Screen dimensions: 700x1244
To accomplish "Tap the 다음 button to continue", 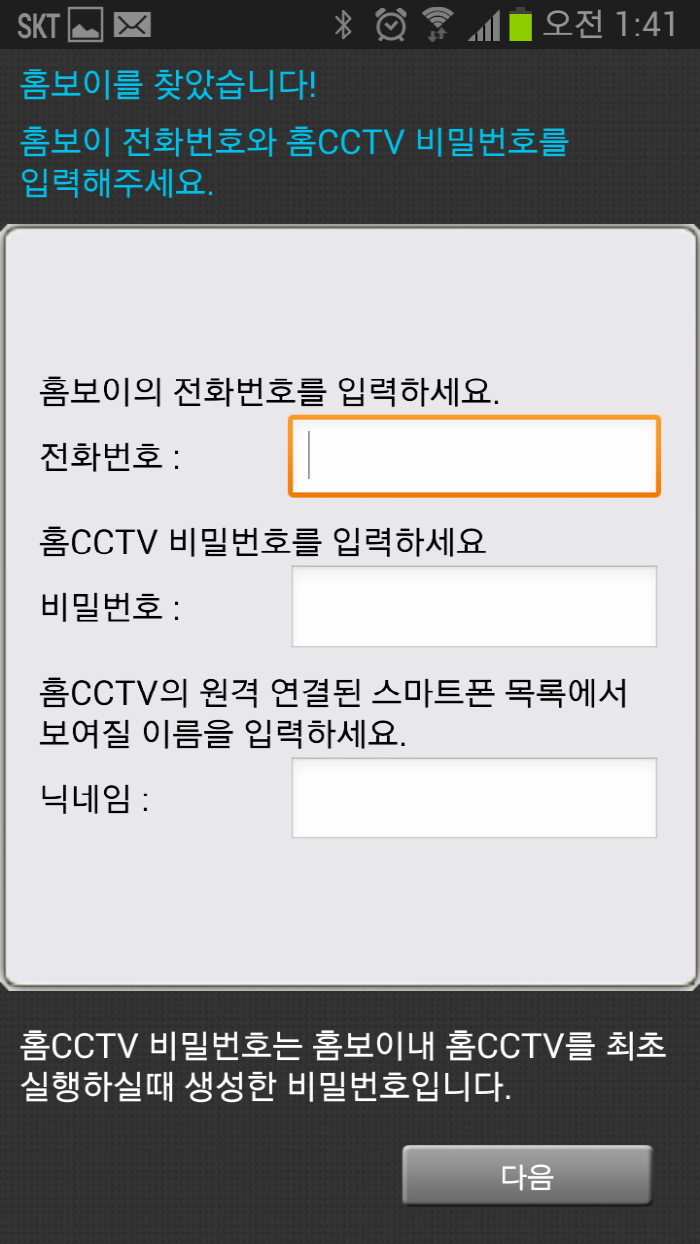I will (x=527, y=1176).
